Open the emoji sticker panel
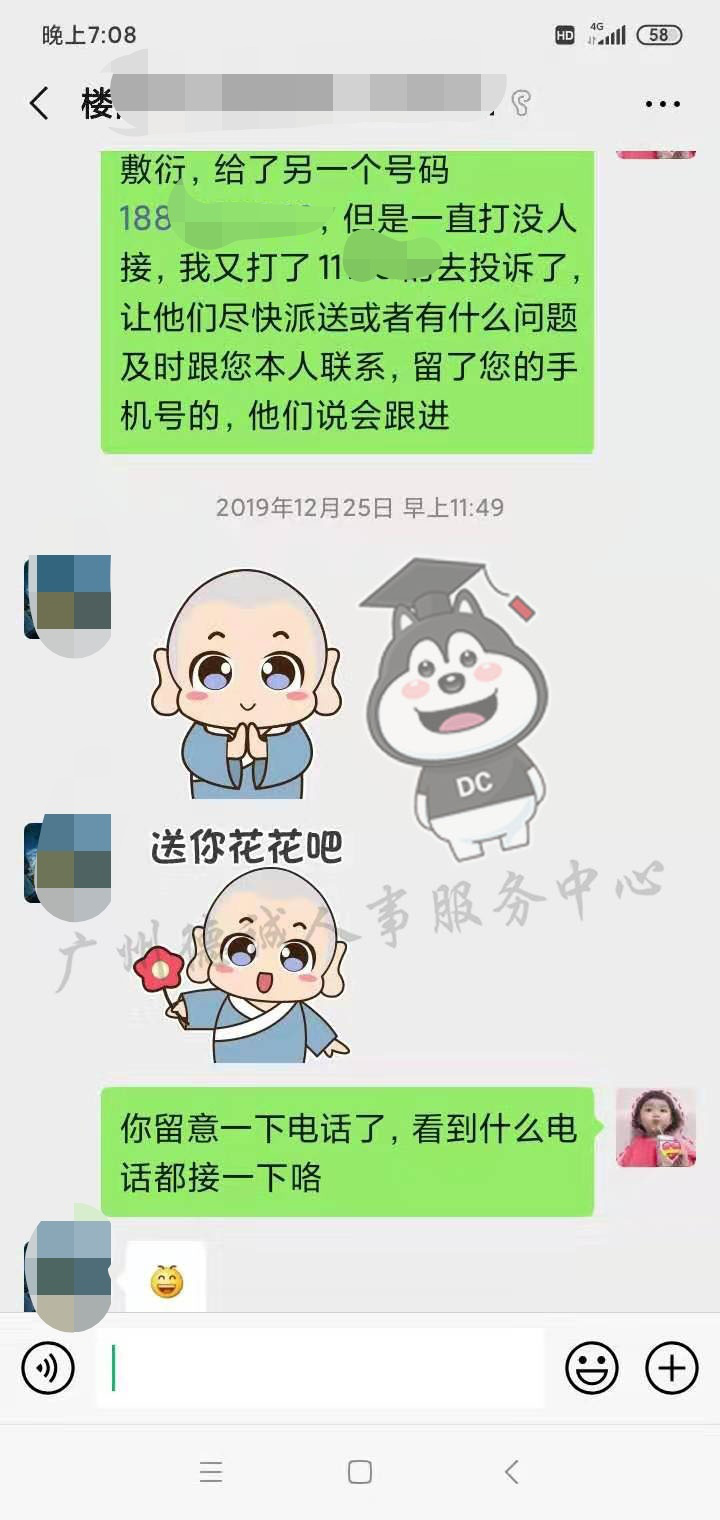Viewport: 720px width, 1520px height. pos(592,1367)
